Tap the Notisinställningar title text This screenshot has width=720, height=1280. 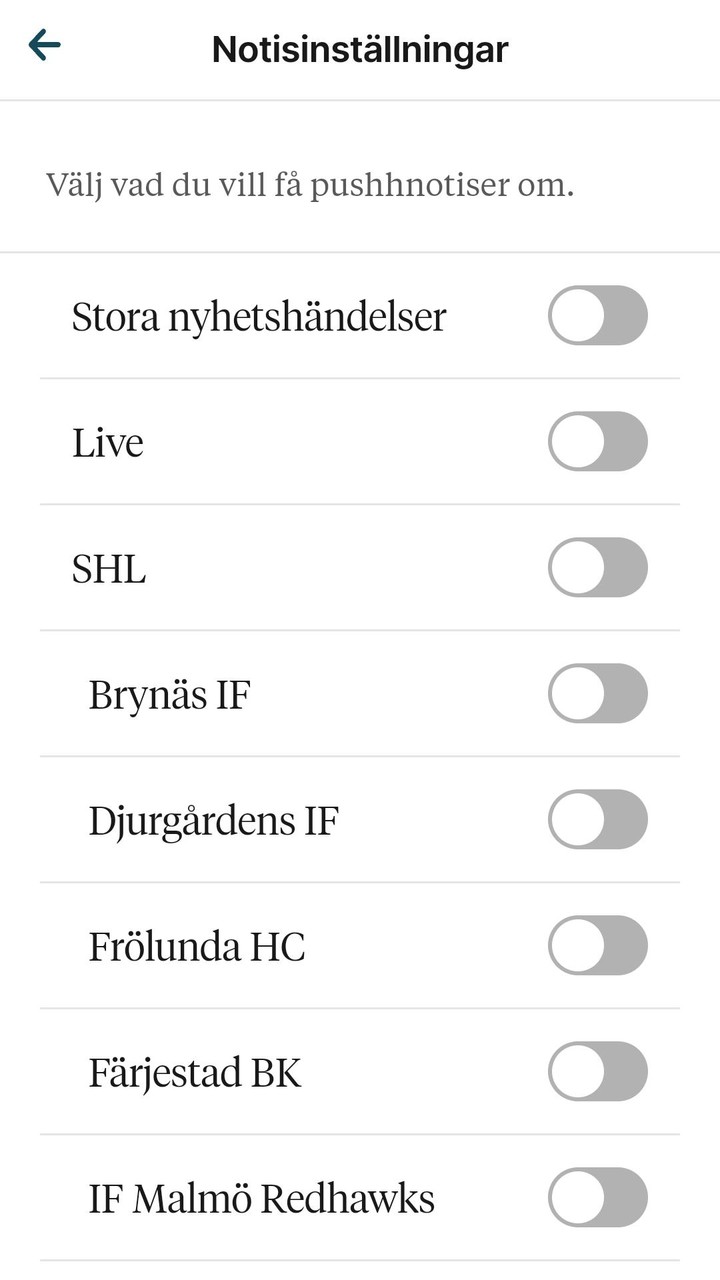(358, 45)
